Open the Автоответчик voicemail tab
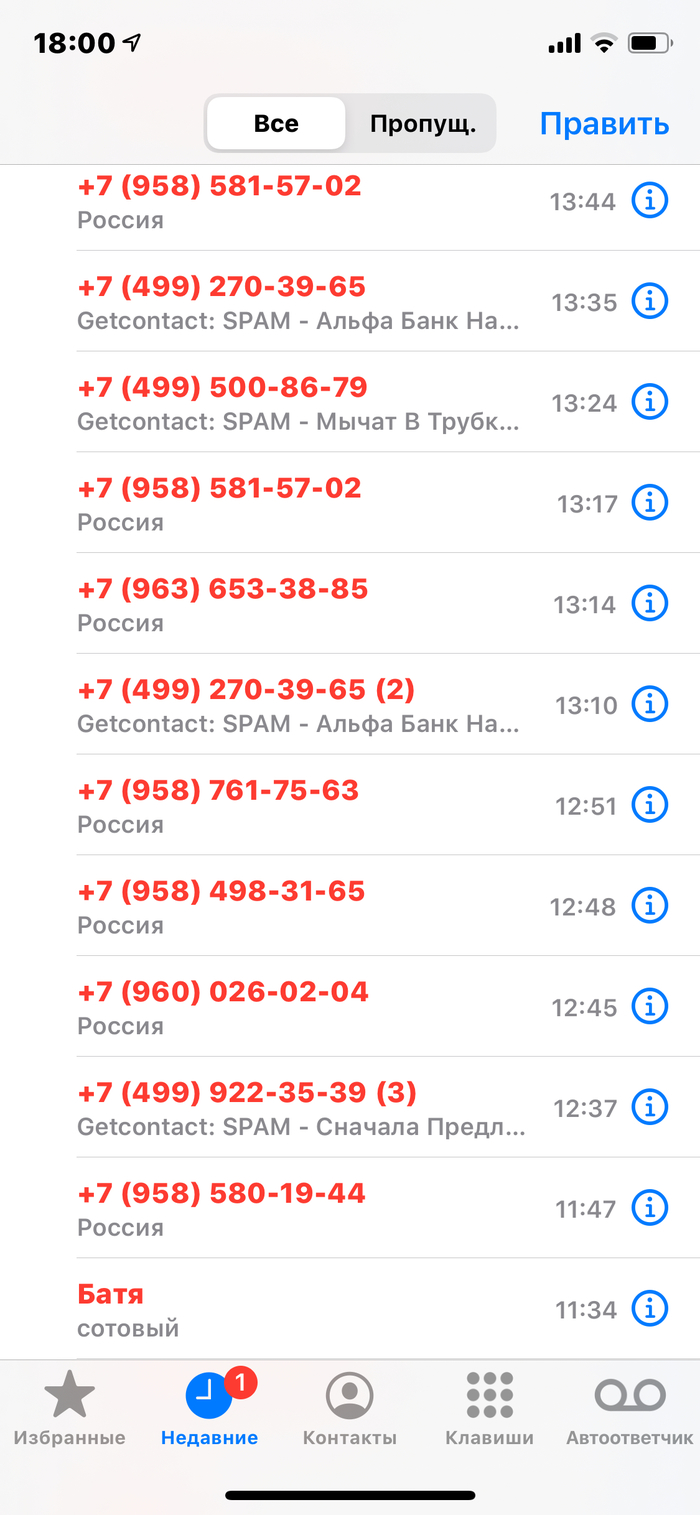 [629, 1408]
